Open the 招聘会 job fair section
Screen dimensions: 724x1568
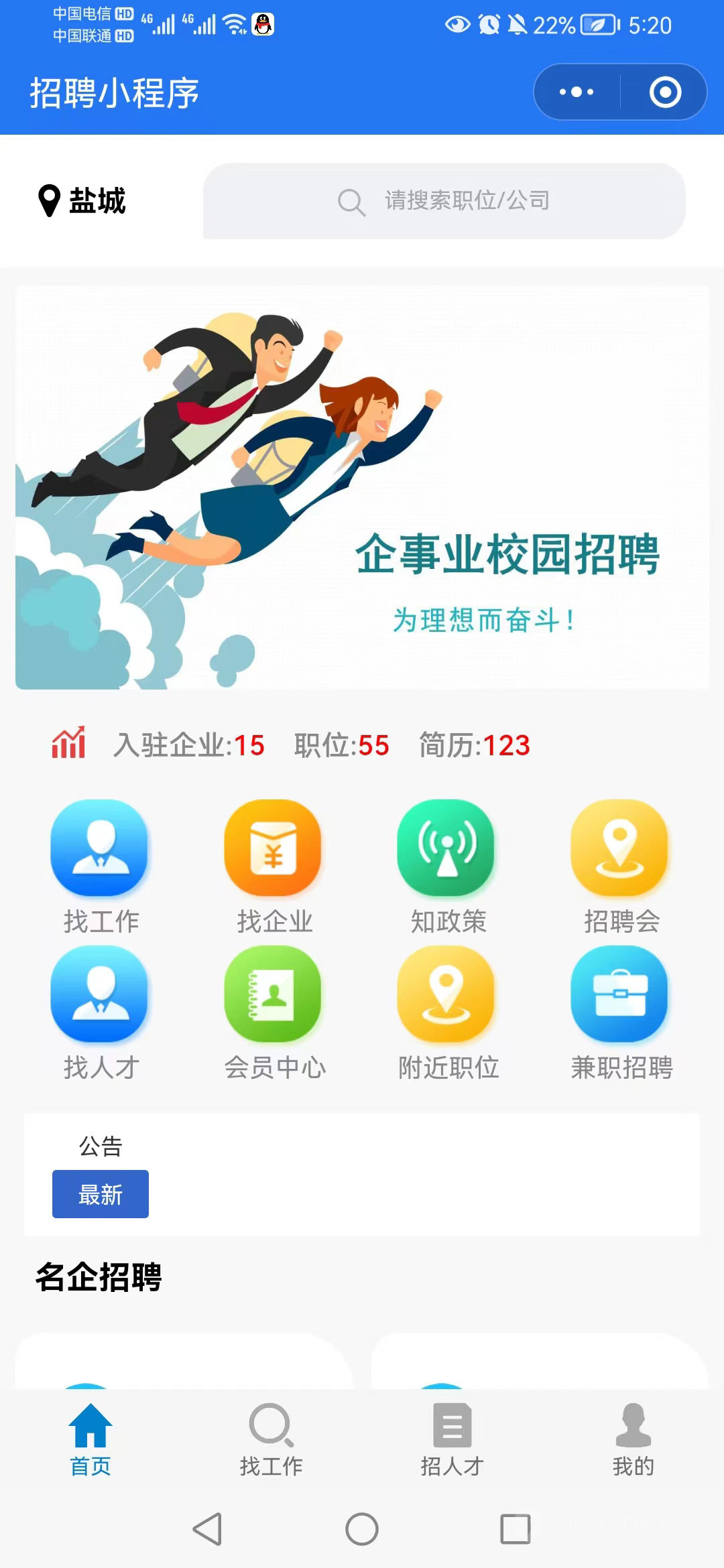tap(620, 866)
